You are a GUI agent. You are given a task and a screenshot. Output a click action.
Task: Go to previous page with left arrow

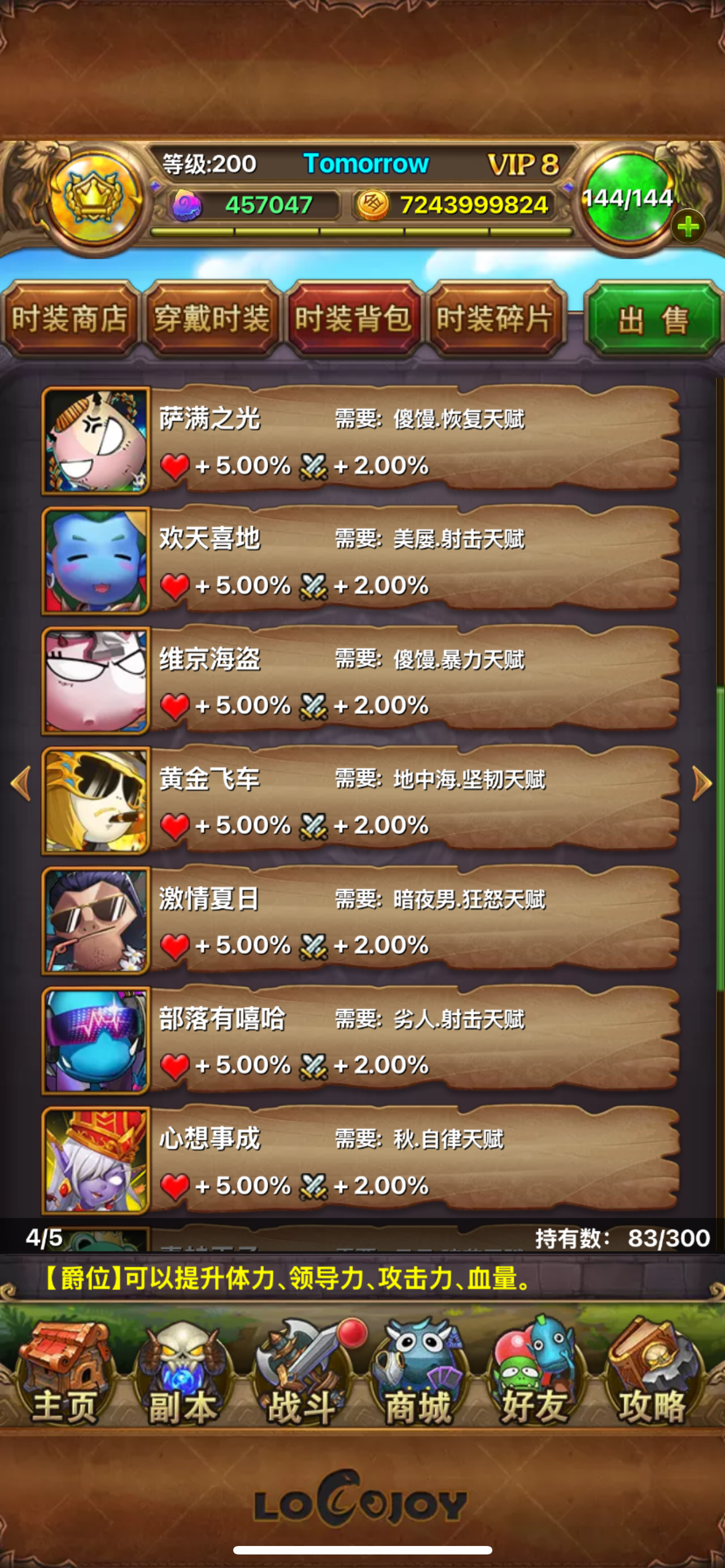click(x=21, y=783)
